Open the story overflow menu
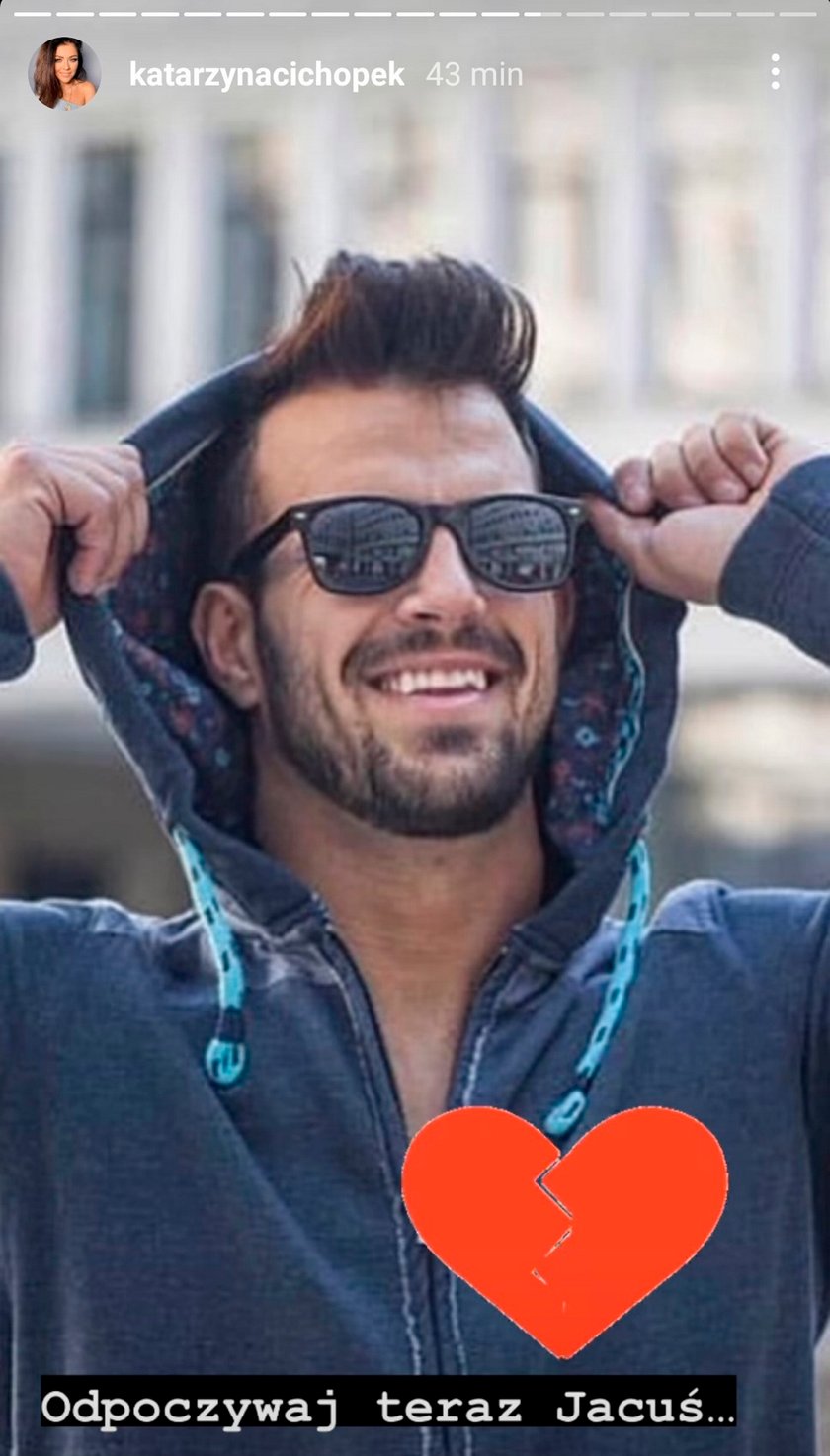Image resolution: width=830 pixels, height=1456 pixels. [x=775, y=72]
